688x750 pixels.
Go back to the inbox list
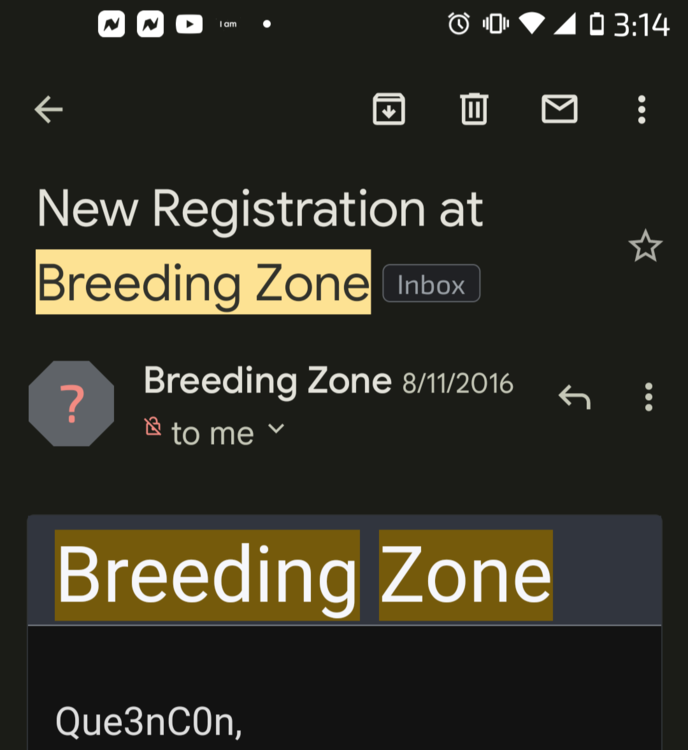pos(48,109)
